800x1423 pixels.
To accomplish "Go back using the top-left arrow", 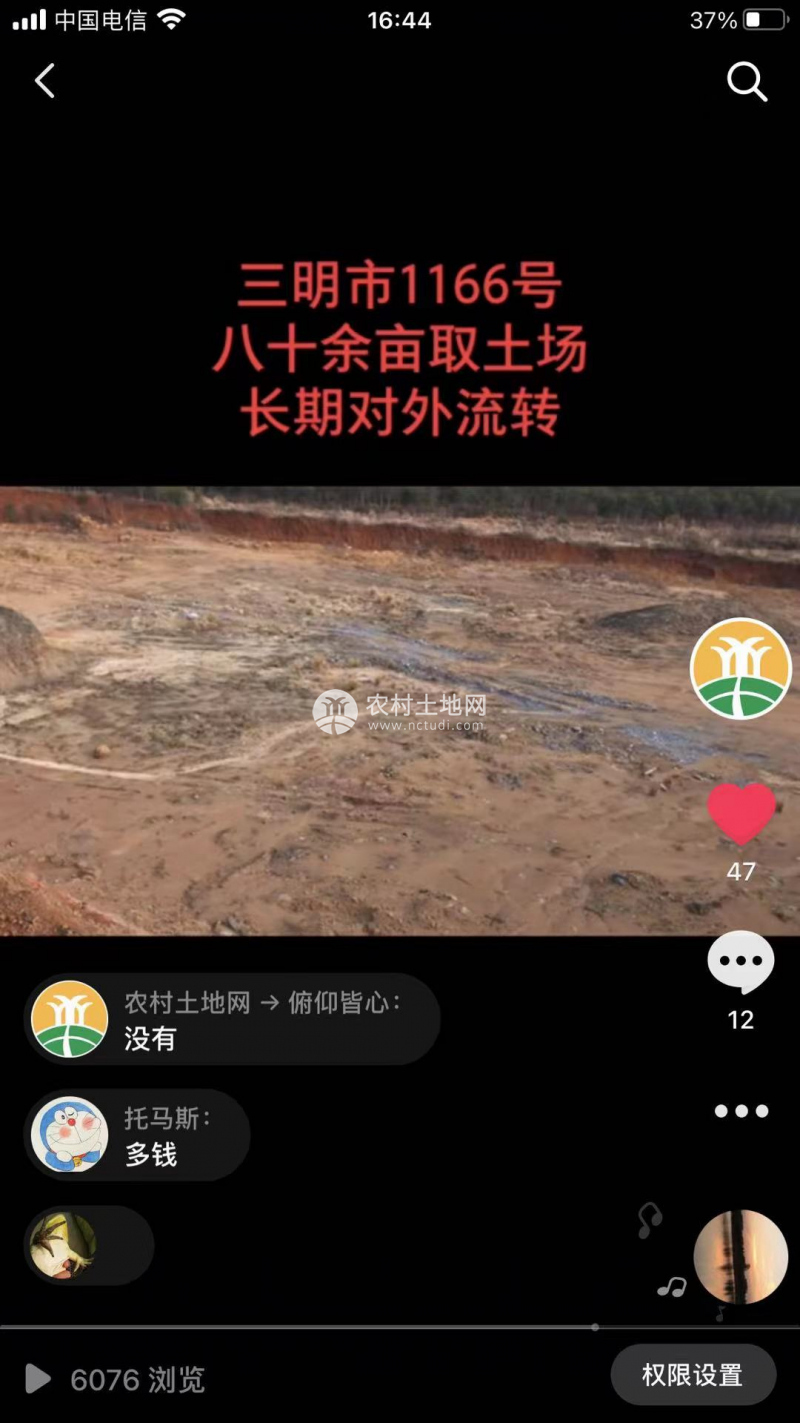I will [x=45, y=81].
